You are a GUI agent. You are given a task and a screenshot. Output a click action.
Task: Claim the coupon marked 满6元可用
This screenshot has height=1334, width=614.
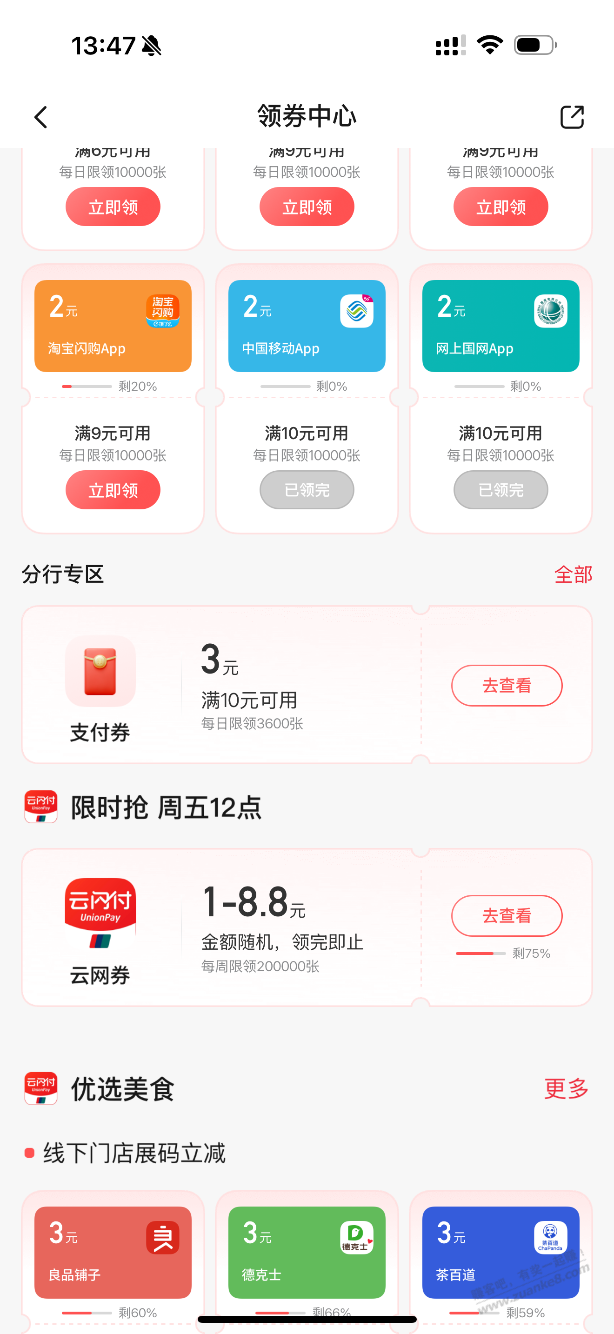(113, 208)
